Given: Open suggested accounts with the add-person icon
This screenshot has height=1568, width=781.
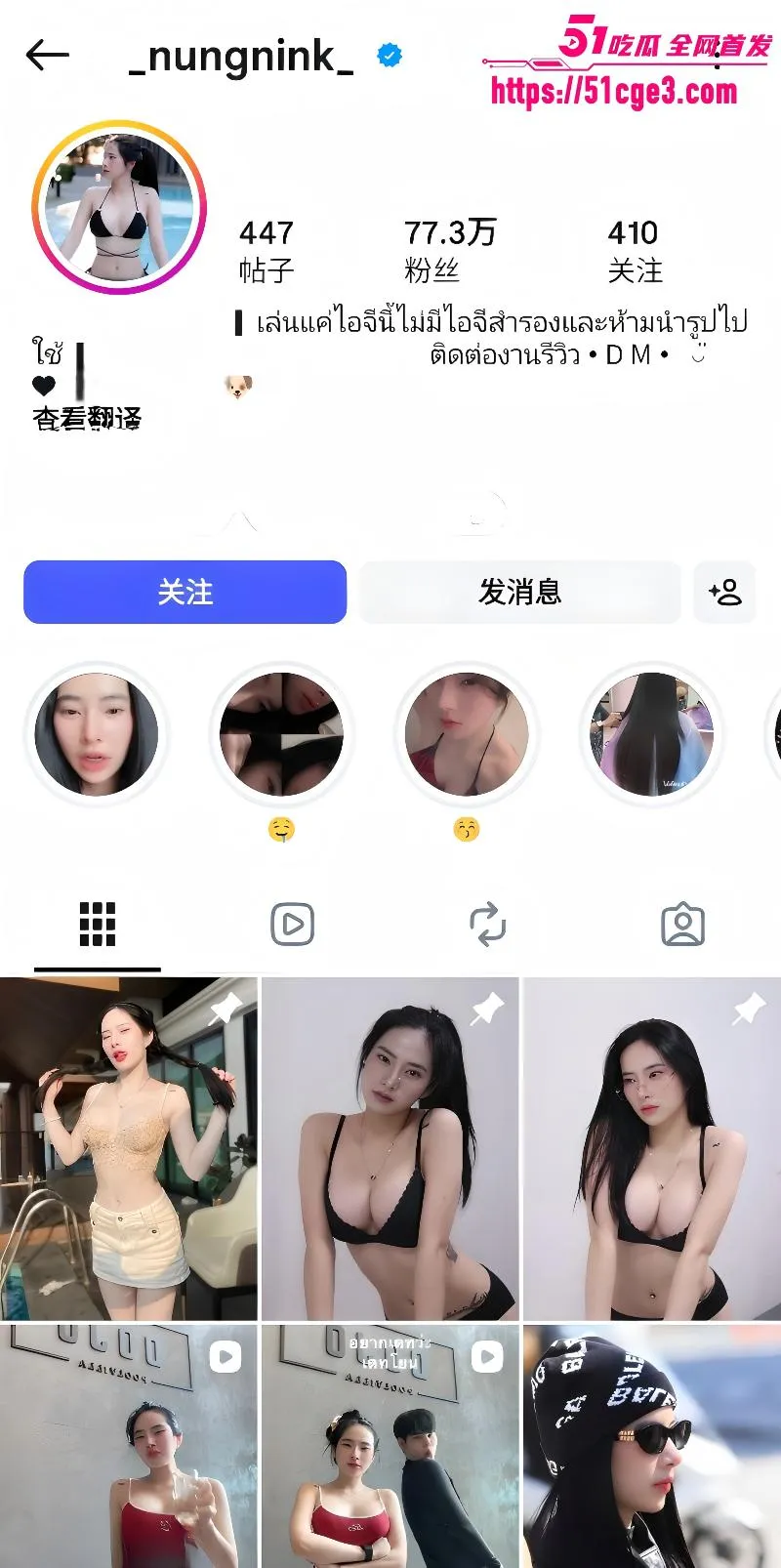Looking at the screenshot, I should (x=725, y=592).
